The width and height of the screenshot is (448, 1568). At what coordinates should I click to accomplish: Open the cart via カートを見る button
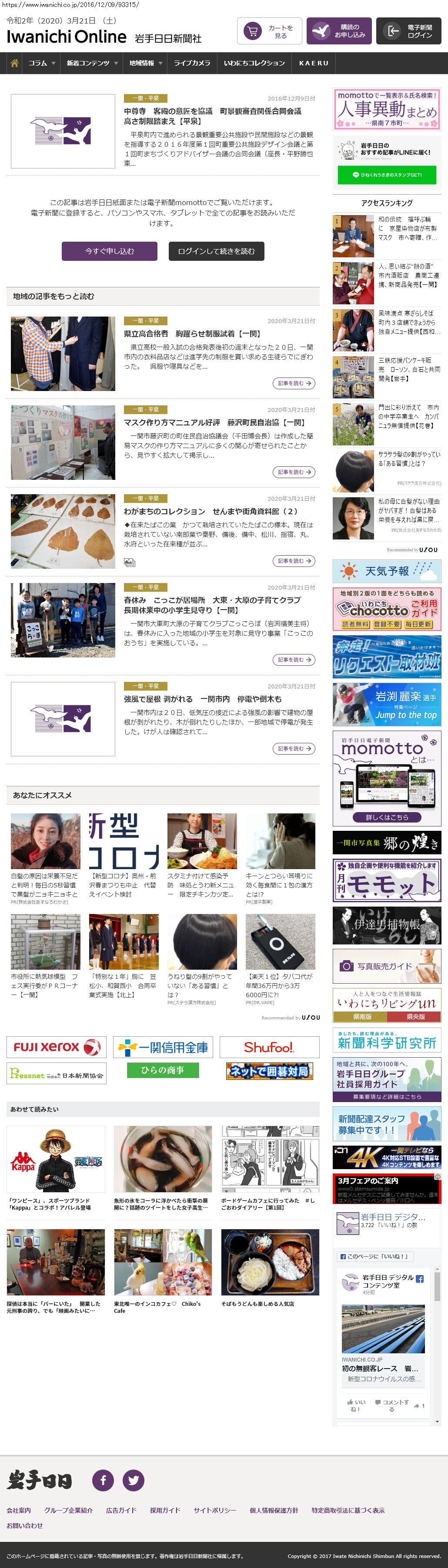coord(269,31)
